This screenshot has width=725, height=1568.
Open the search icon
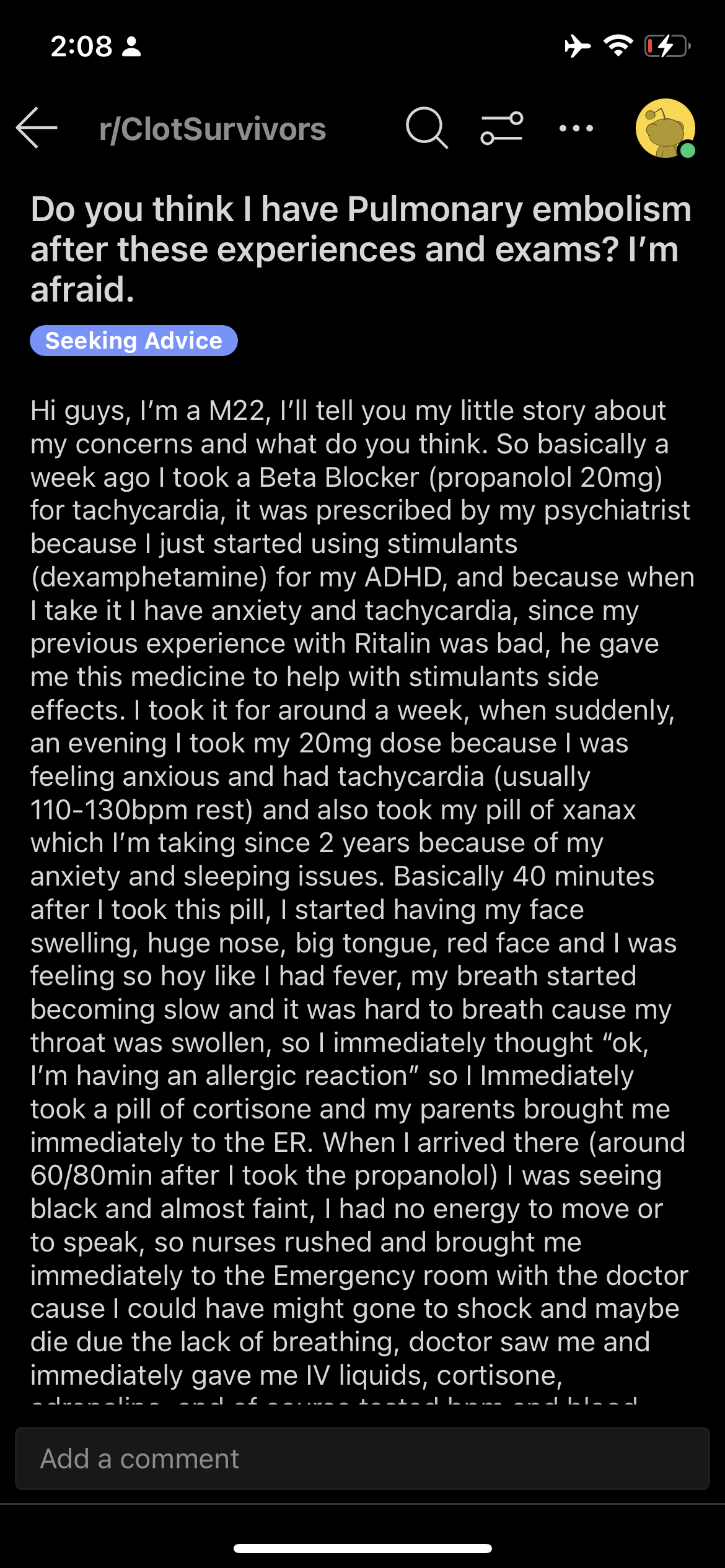pos(427,128)
